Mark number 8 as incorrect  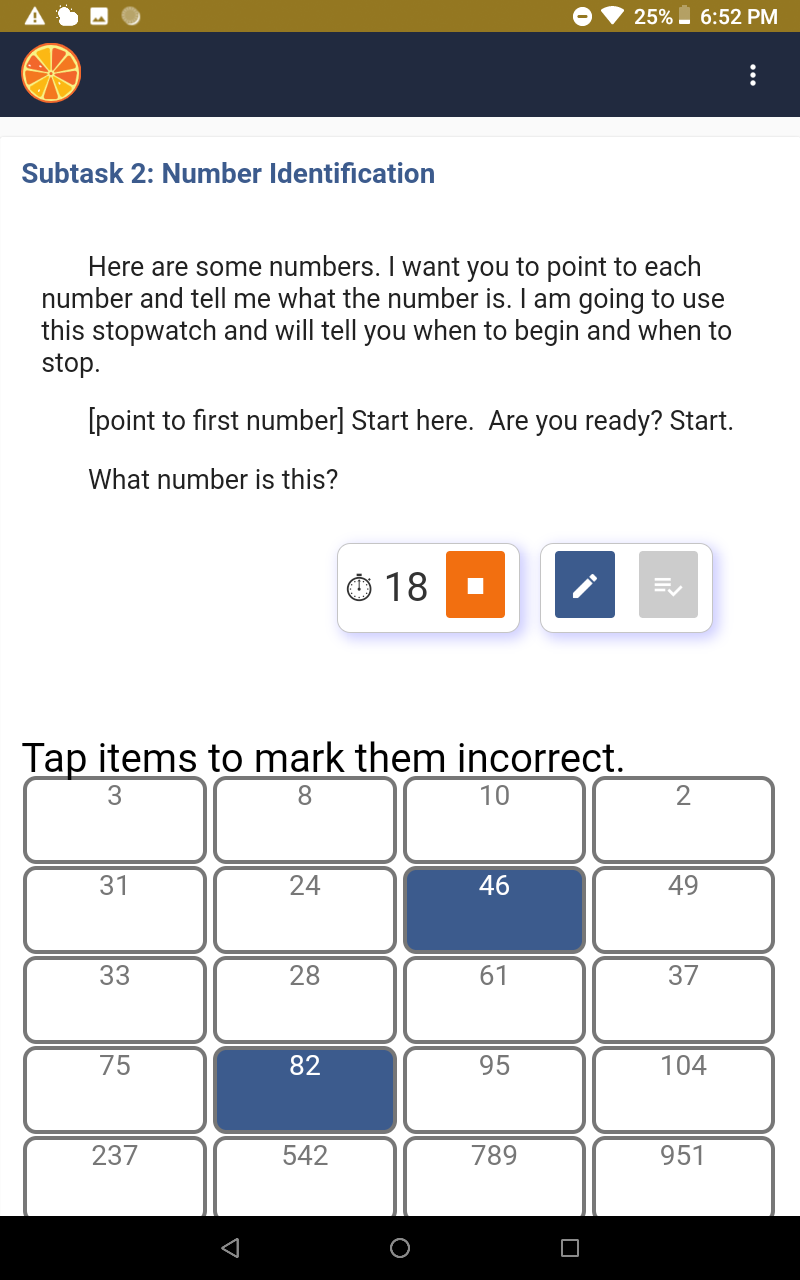point(305,820)
